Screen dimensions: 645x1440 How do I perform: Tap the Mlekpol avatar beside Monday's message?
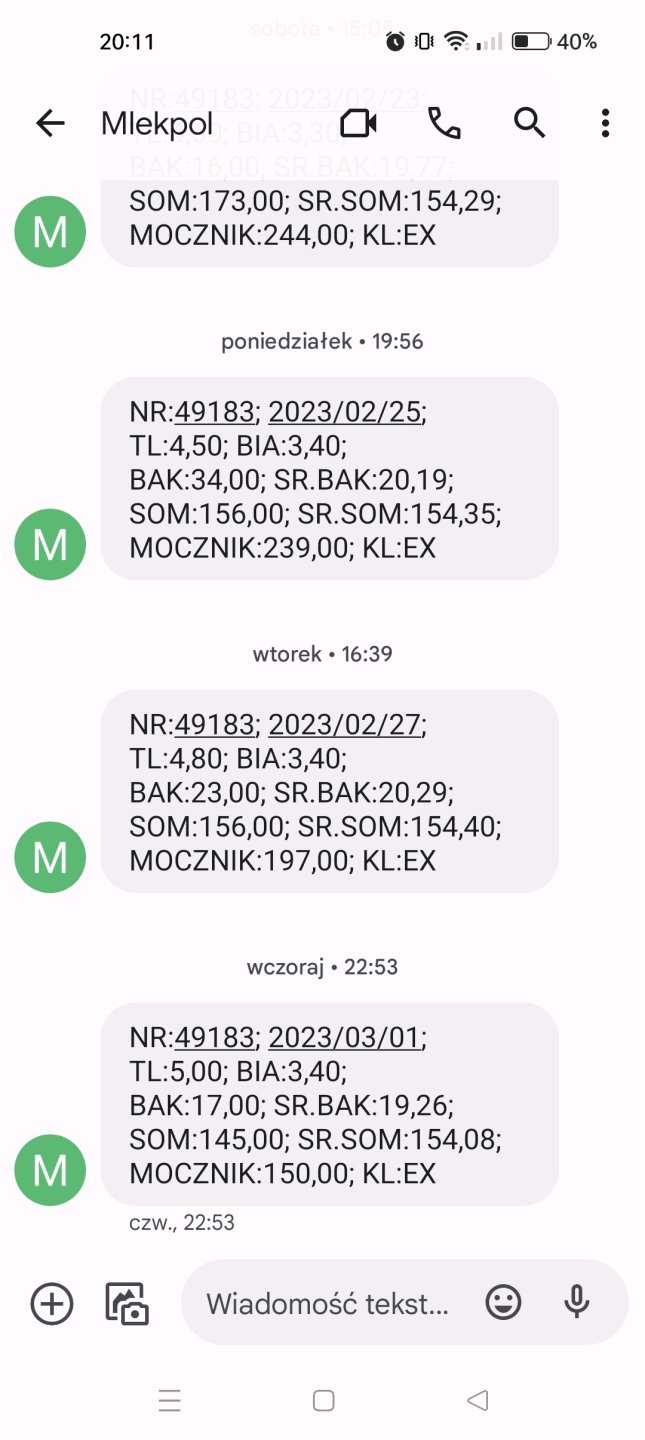pyautogui.click(x=50, y=544)
